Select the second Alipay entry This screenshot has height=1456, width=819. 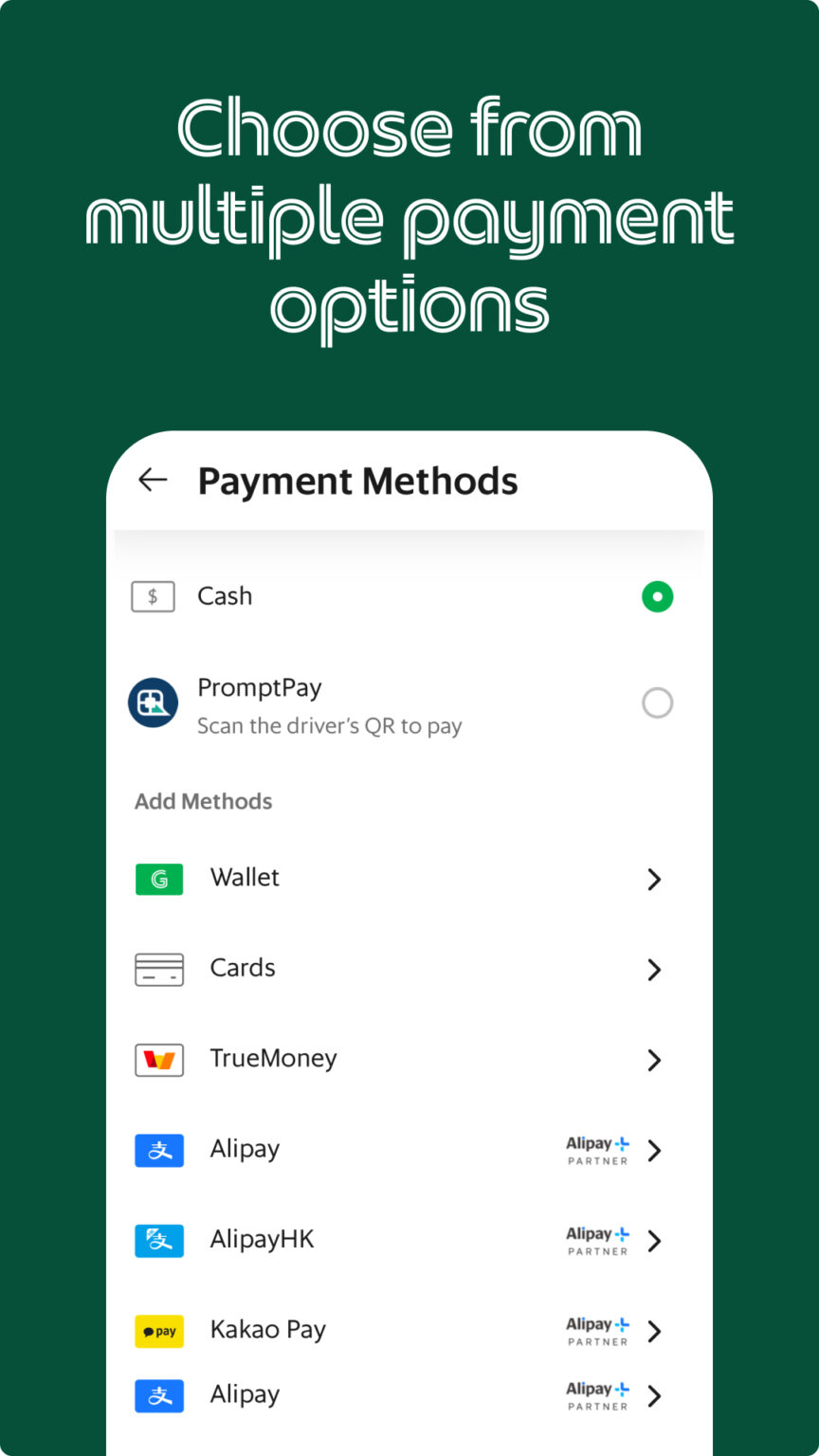245,1395
